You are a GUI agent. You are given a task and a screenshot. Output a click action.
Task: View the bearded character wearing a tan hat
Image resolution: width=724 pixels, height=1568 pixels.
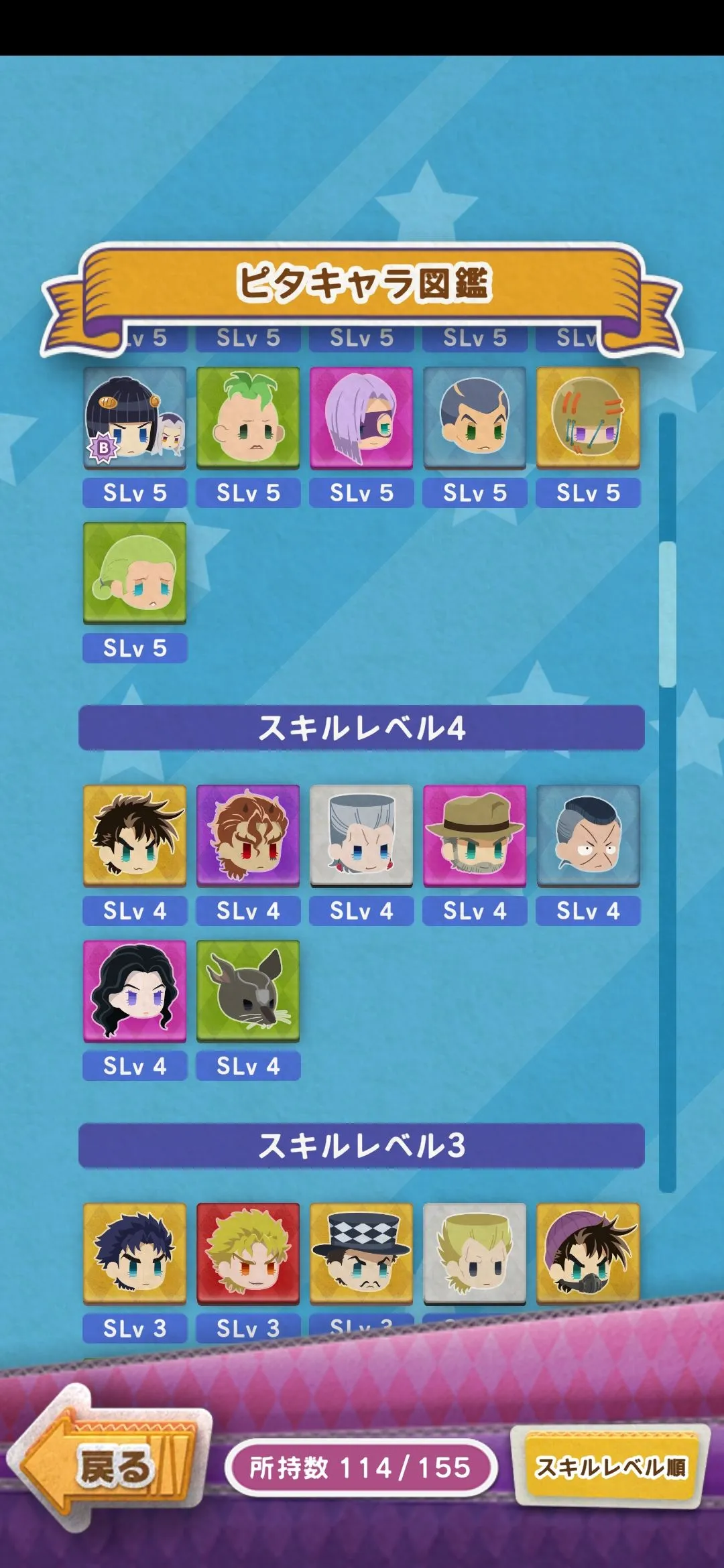pyautogui.click(x=475, y=836)
